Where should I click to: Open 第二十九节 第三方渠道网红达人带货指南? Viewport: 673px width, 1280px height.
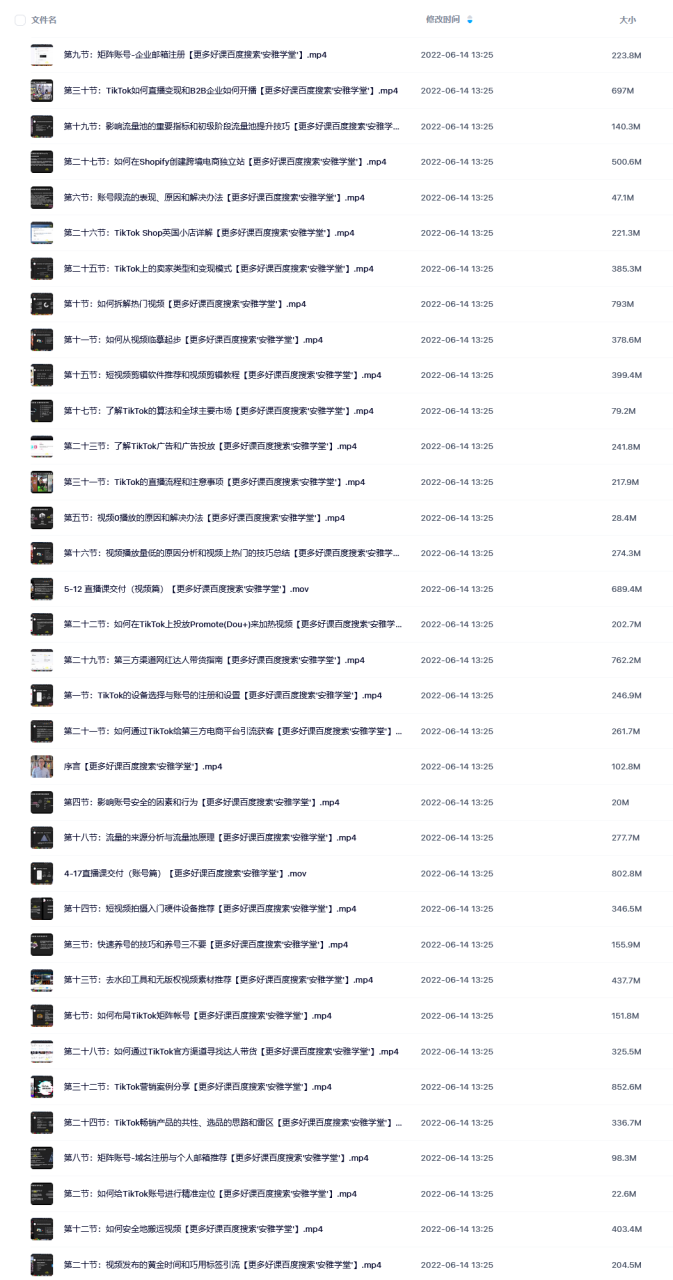tap(214, 660)
